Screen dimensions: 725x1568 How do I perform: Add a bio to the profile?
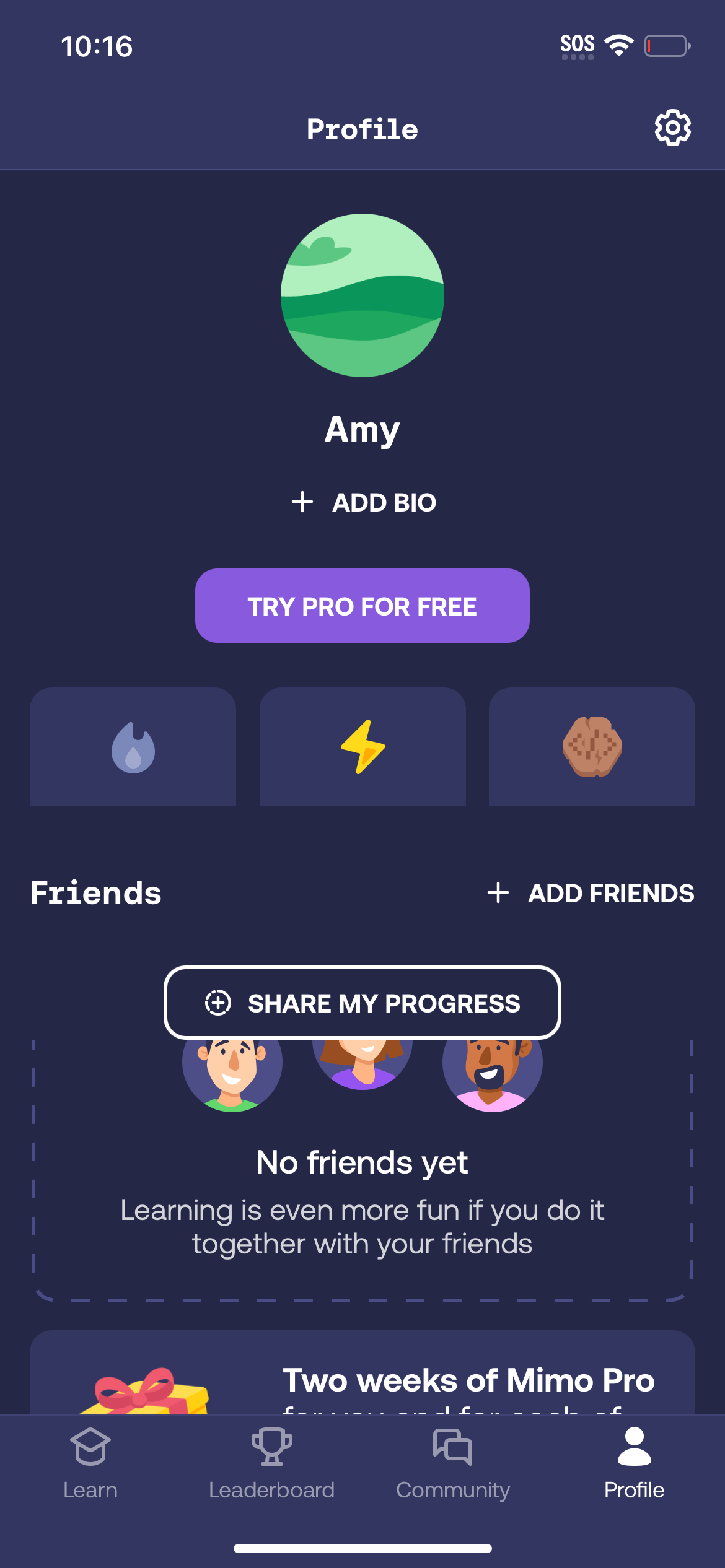pos(362,502)
